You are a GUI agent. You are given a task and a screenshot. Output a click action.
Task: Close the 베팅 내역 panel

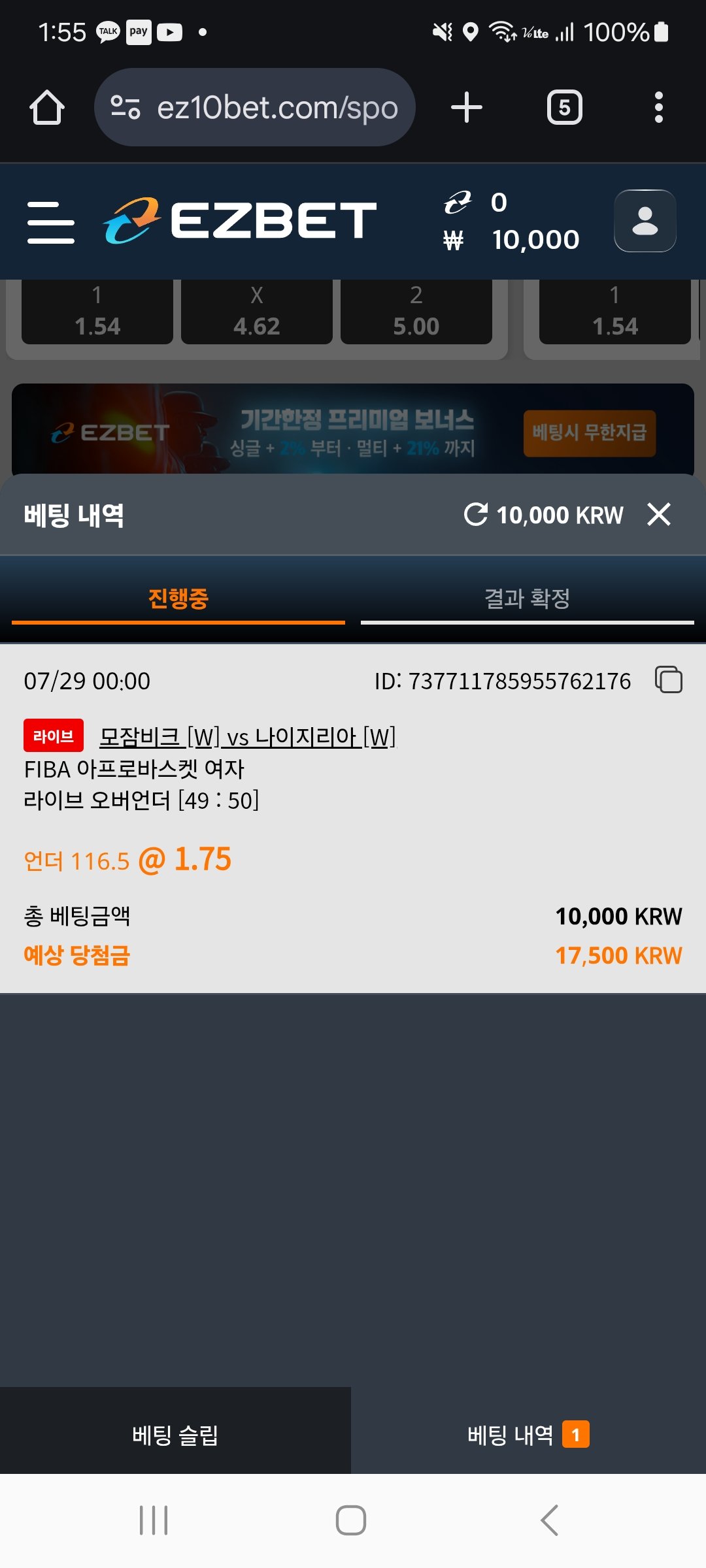tap(658, 514)
